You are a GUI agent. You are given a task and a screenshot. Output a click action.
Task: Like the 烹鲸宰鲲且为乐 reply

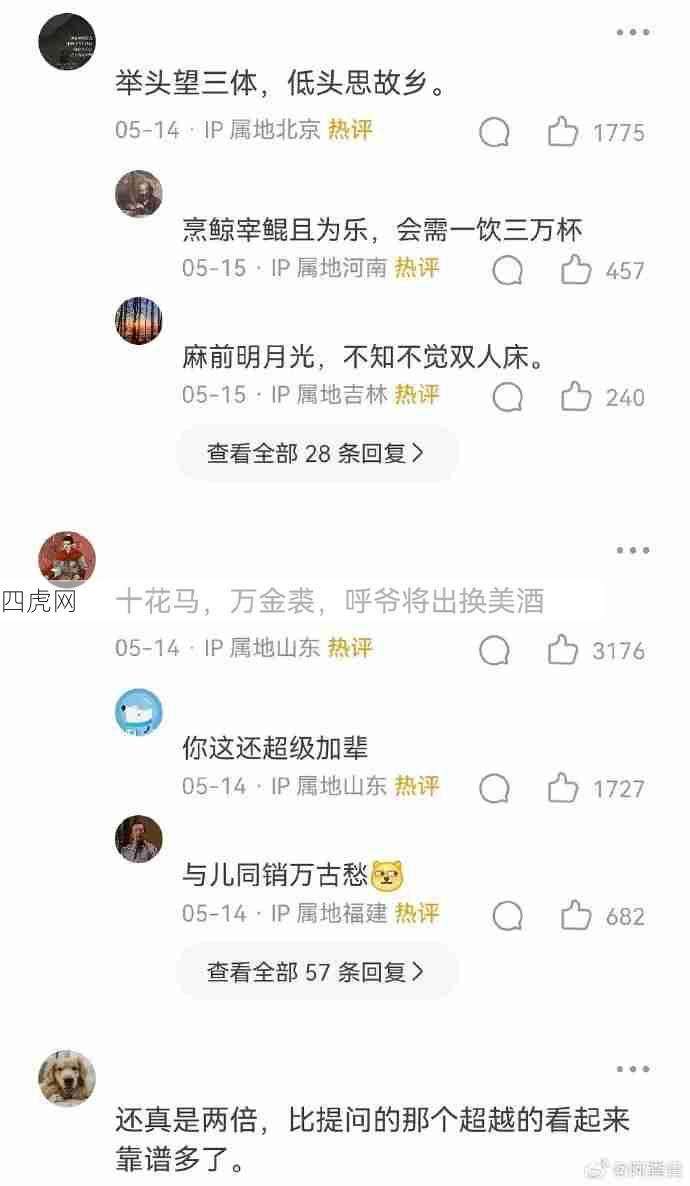click(576, 270)
